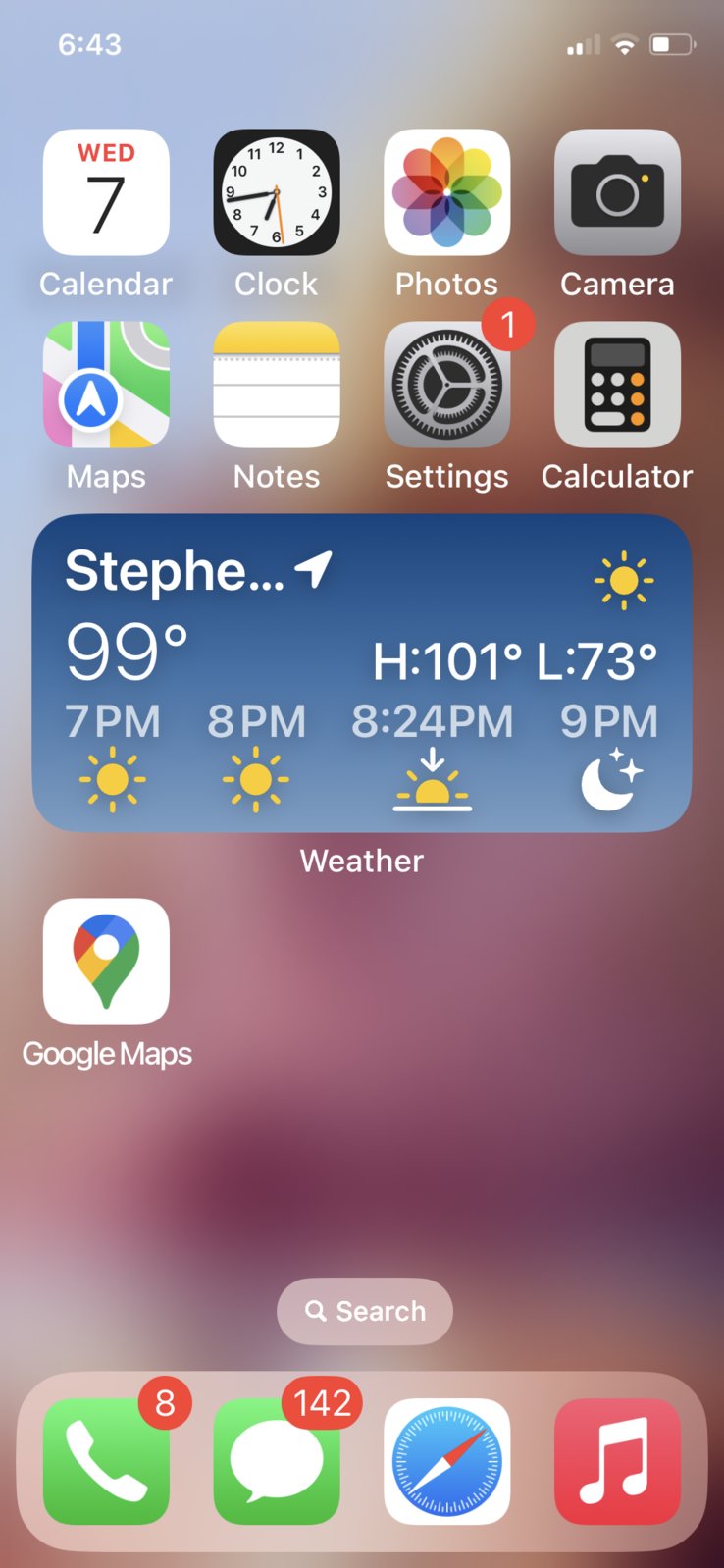Viewport: 724px width, 1568px height.
Task: Launch the Clock app
Action: point(277,192)
